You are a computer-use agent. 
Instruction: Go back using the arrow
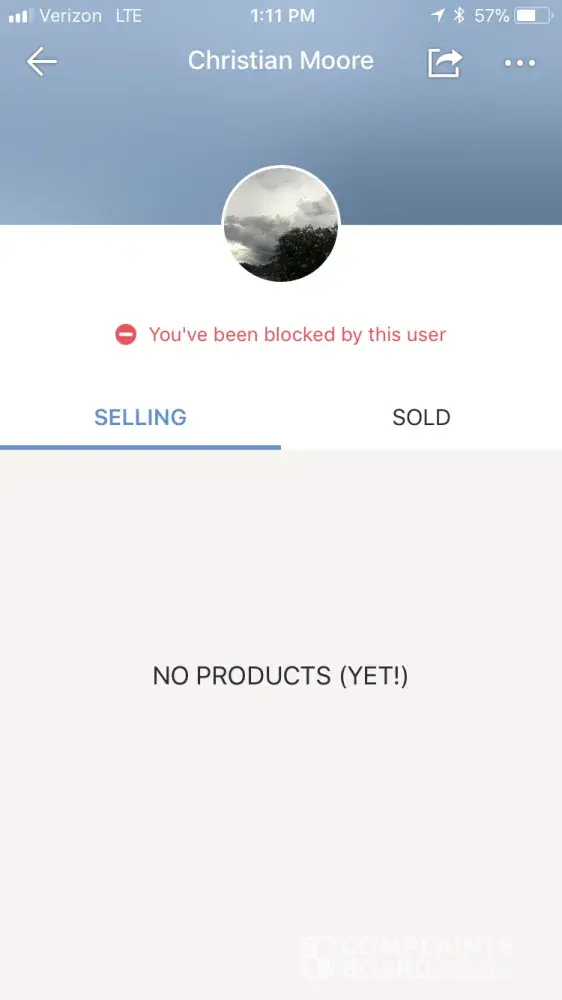[x=41, y=62]
